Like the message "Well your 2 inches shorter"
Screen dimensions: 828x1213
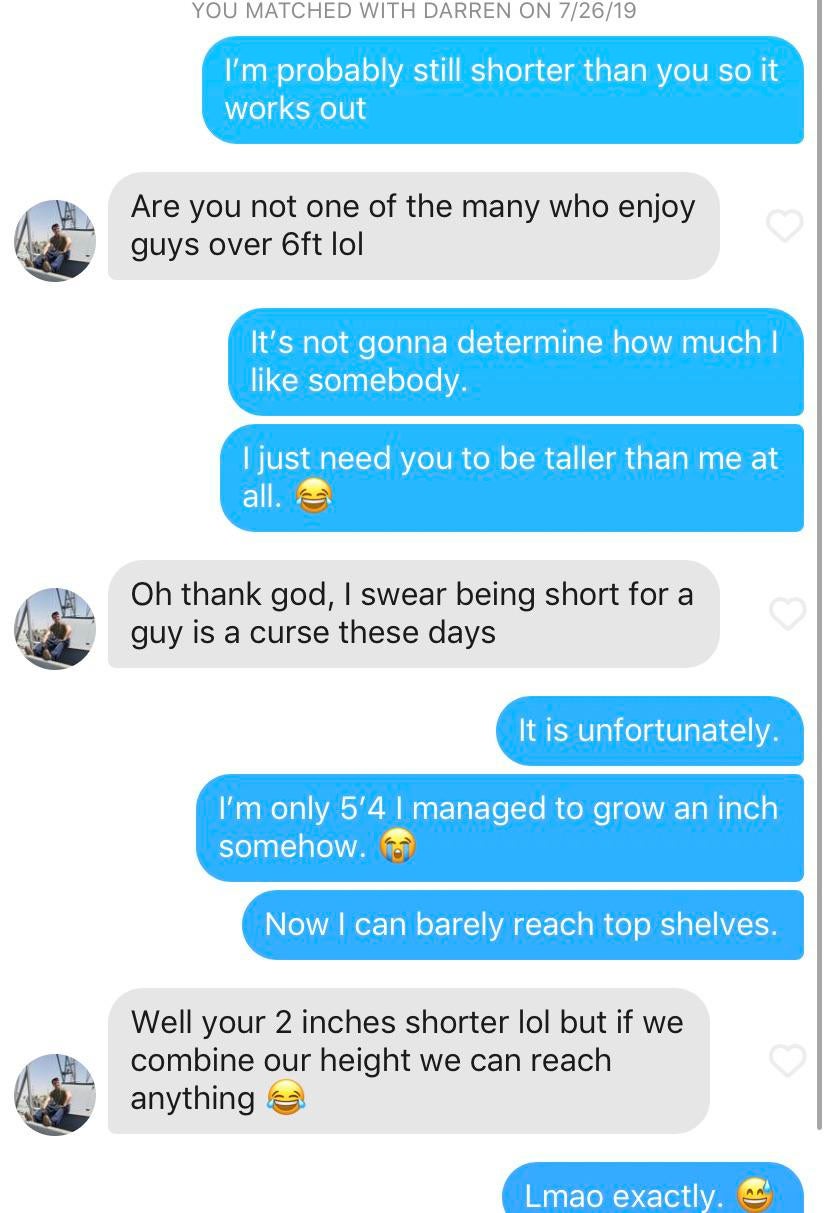(x=786, y=1060)
